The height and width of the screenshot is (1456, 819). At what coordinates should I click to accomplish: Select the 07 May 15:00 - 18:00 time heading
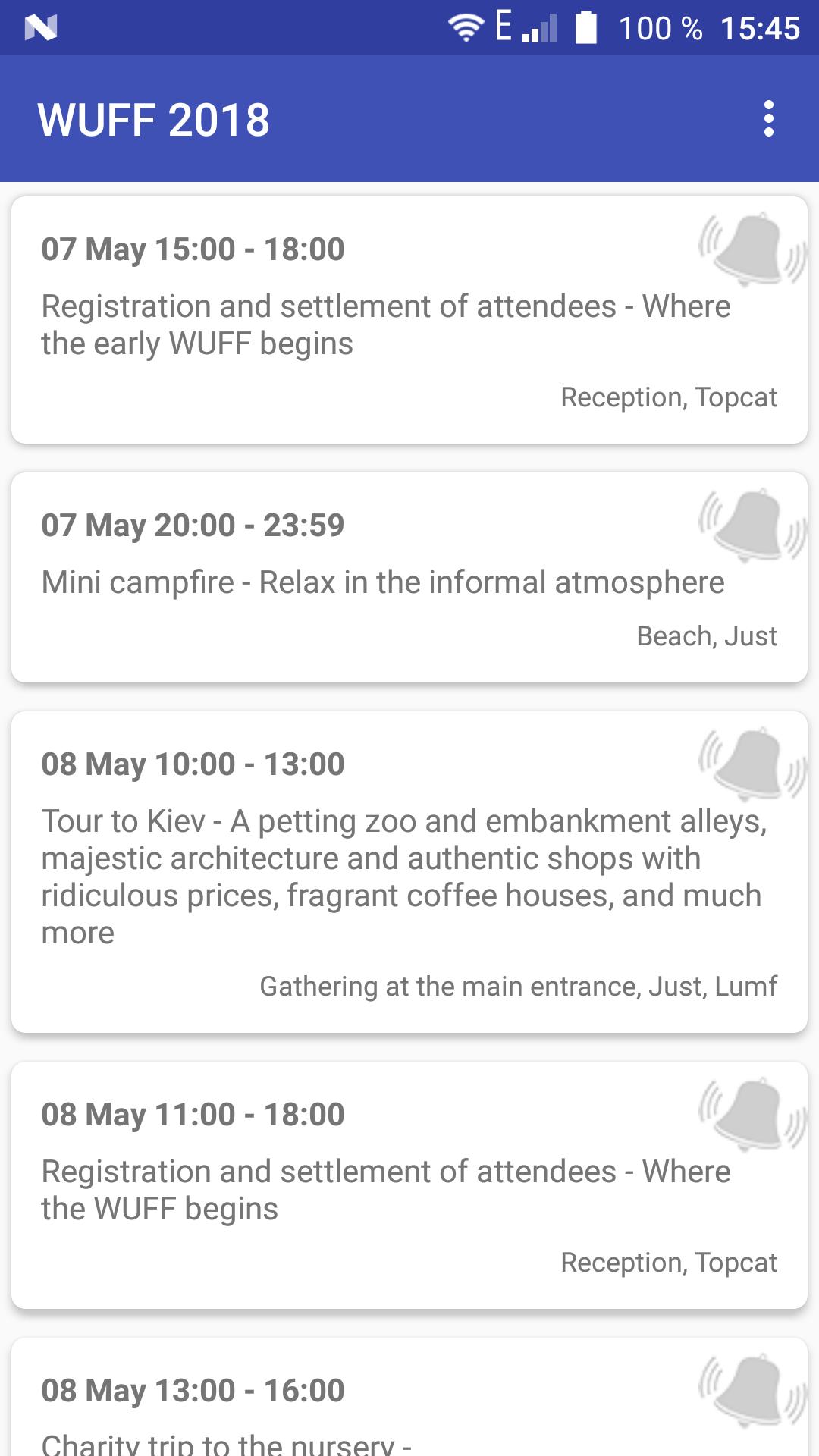pyautogui.click(x=192, y=247)
